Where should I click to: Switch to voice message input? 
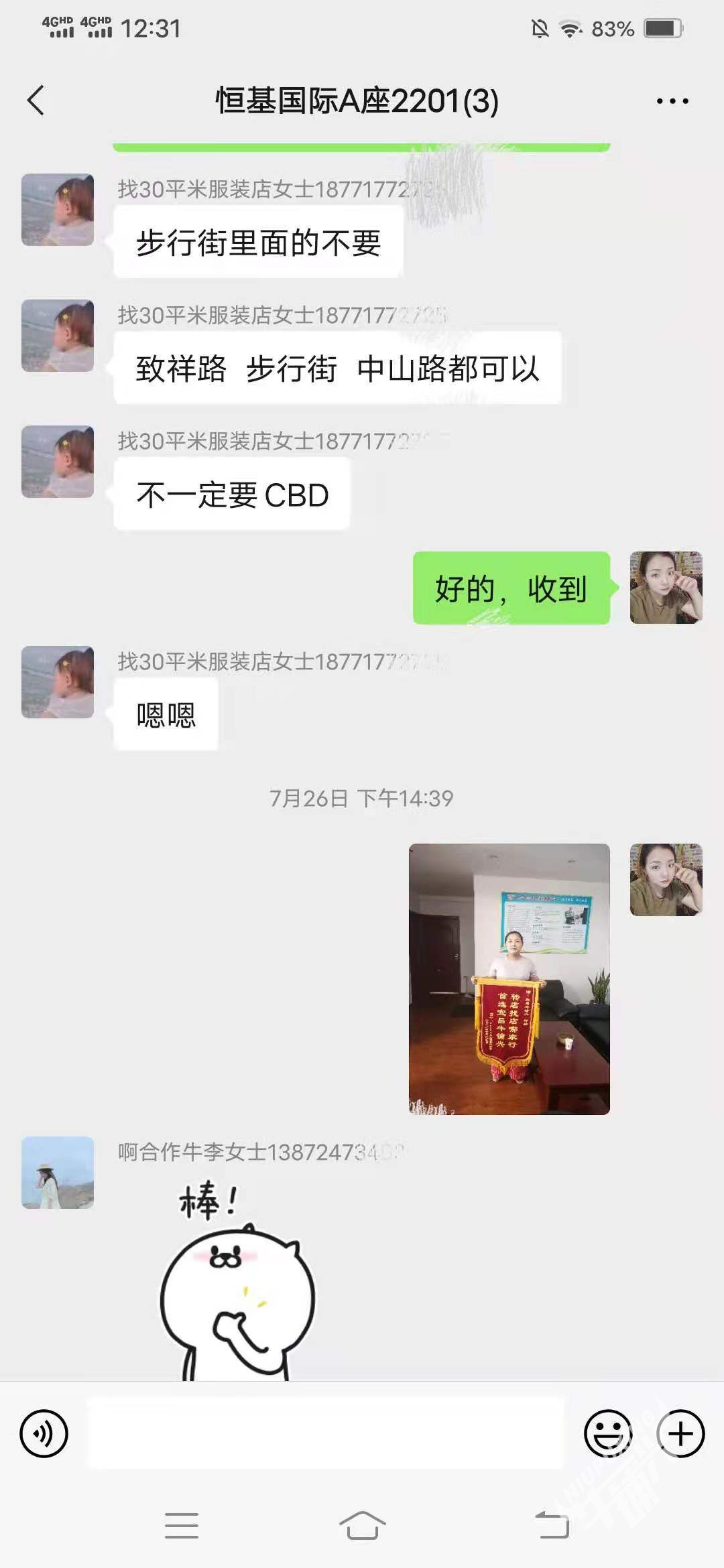[44, 1433]
